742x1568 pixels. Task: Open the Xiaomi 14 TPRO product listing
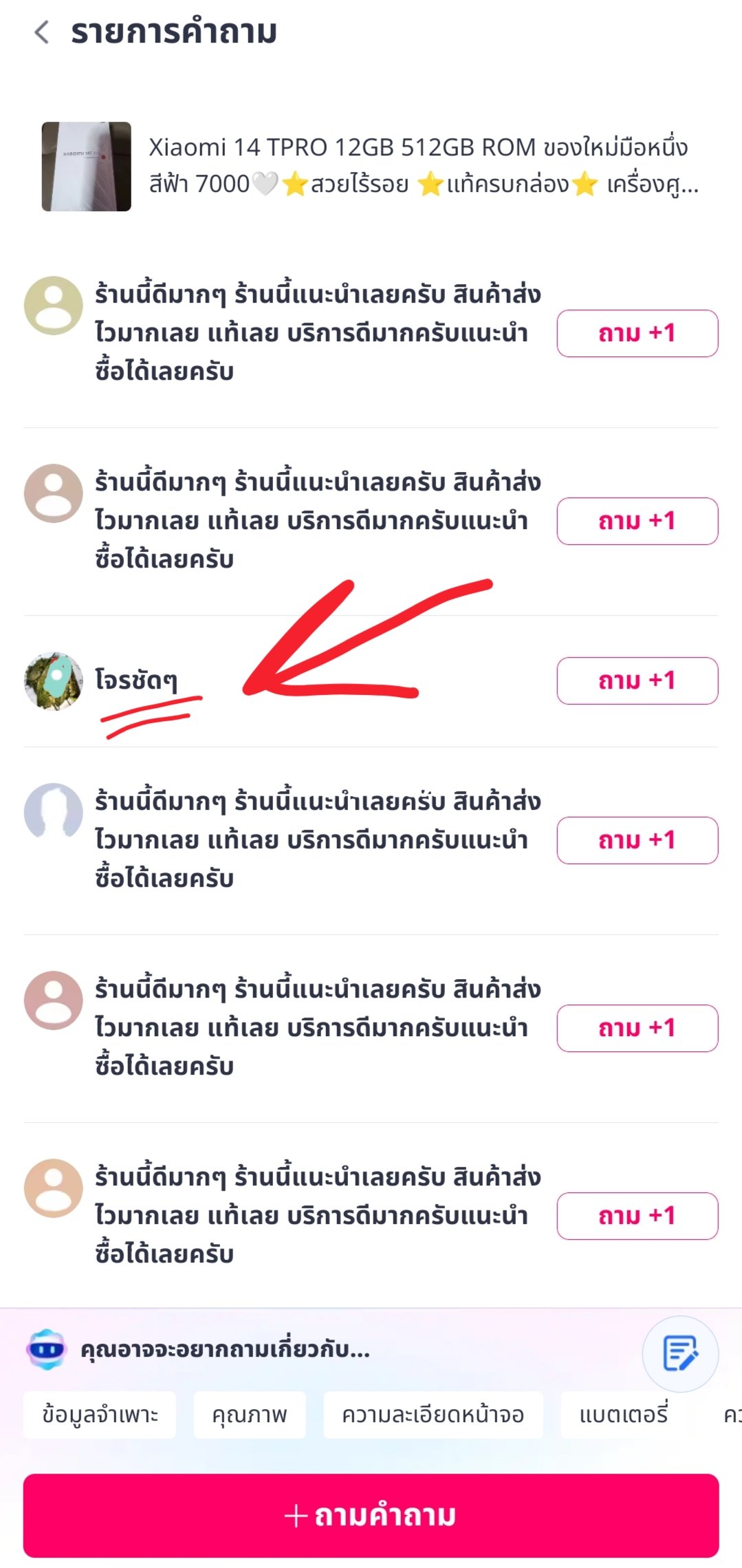371,166
